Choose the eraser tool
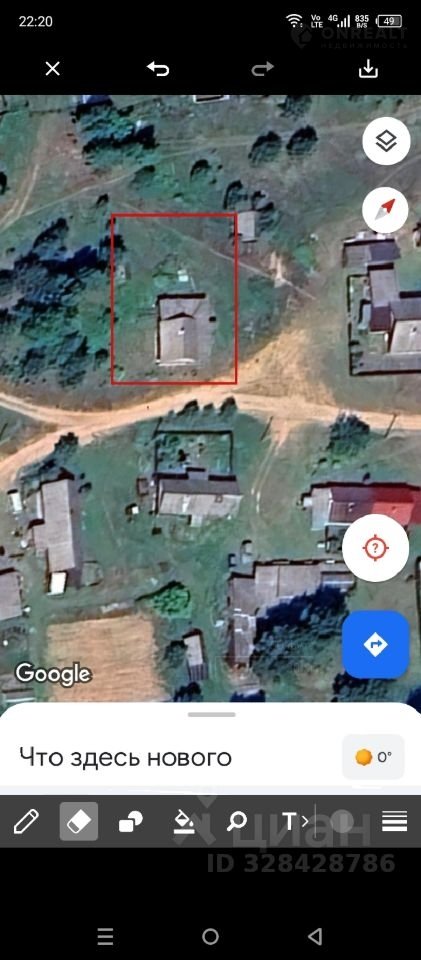The image size is (421, 960). (x=79, y=820)
